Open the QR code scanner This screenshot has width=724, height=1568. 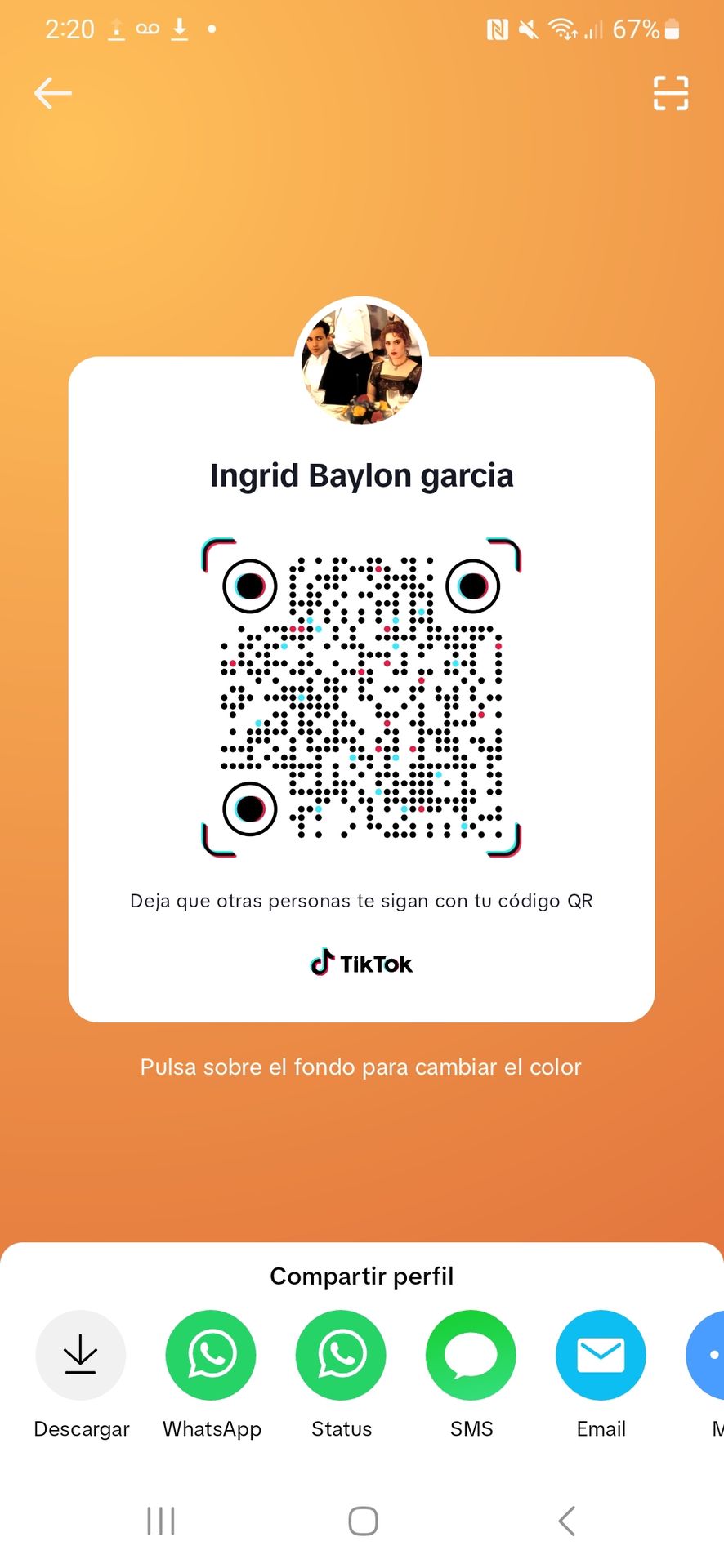coord(670,93)
